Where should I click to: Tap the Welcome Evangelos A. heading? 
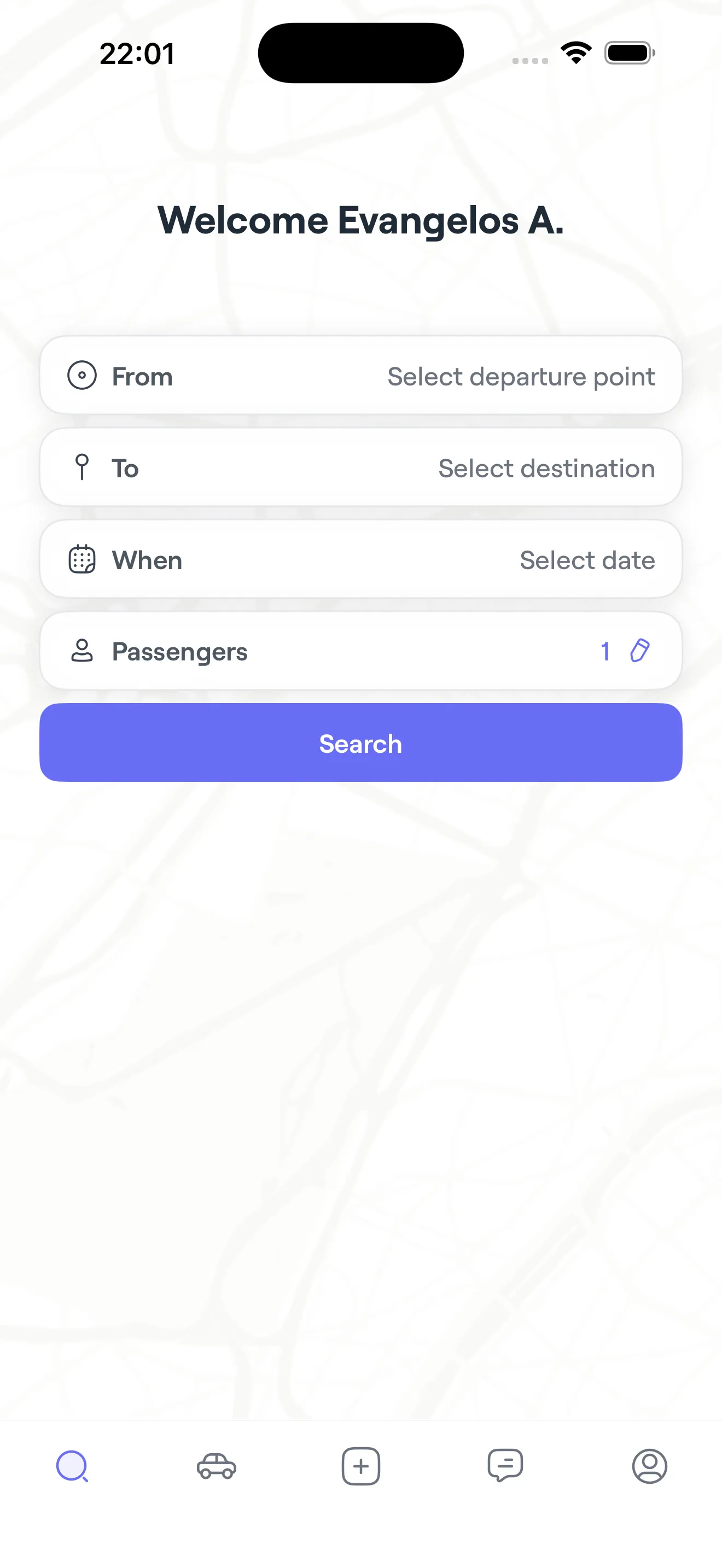tap(361, 221)
